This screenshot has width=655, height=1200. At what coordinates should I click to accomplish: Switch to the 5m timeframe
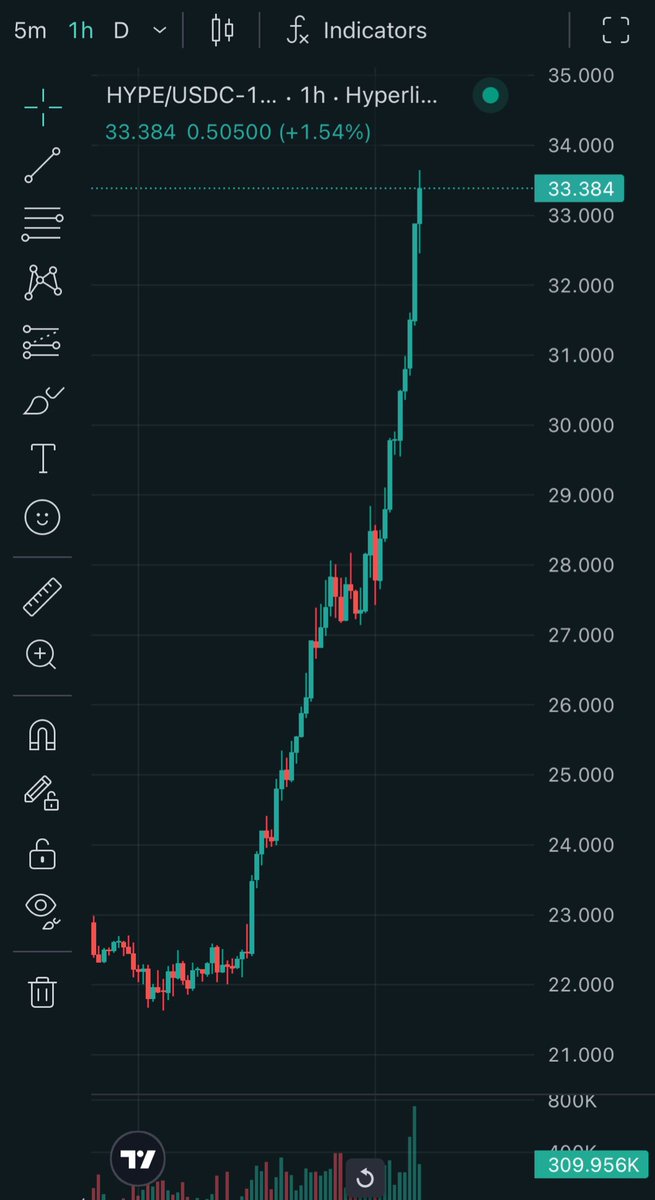[30, 30]
